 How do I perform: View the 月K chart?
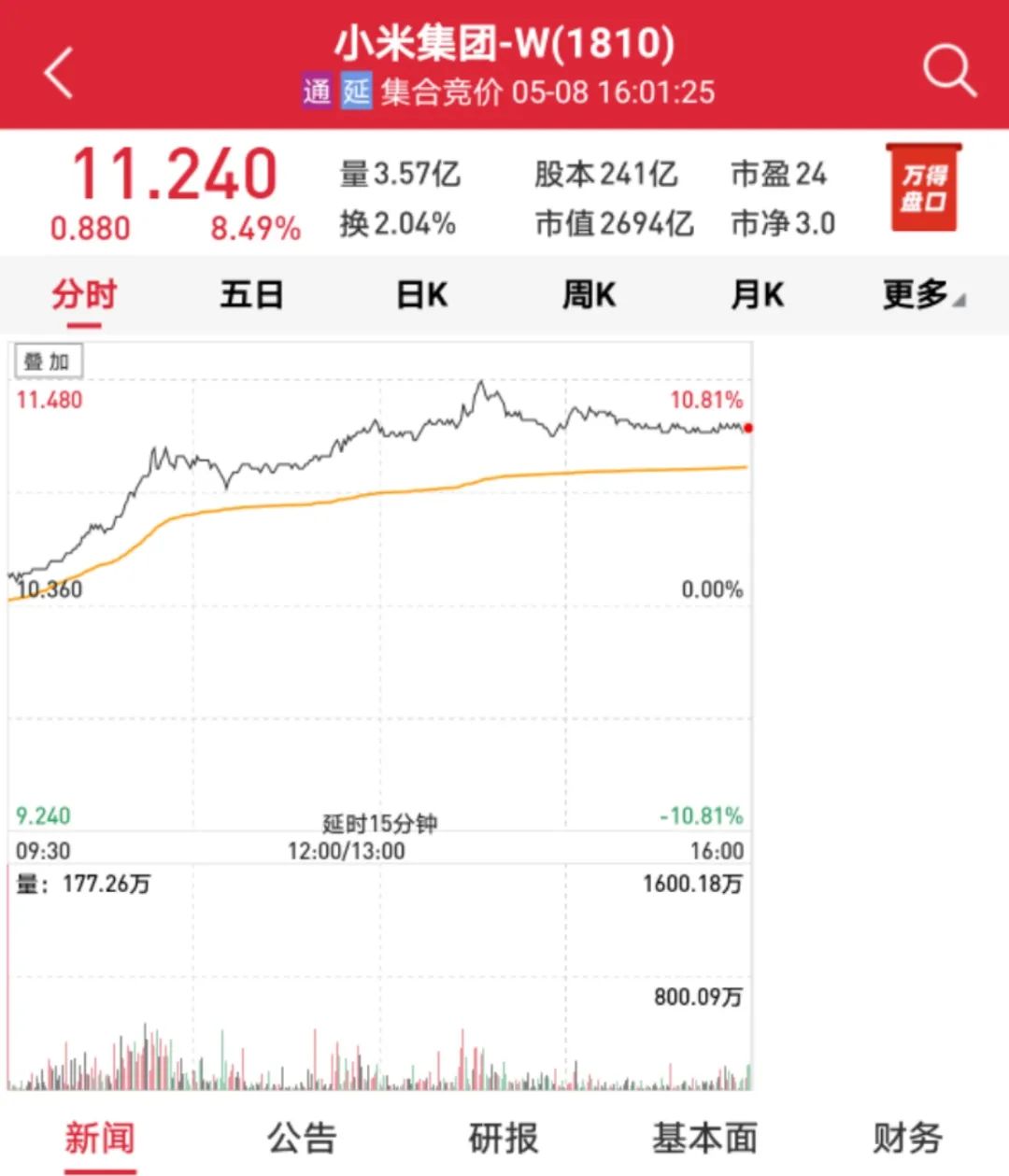[757, 295]
